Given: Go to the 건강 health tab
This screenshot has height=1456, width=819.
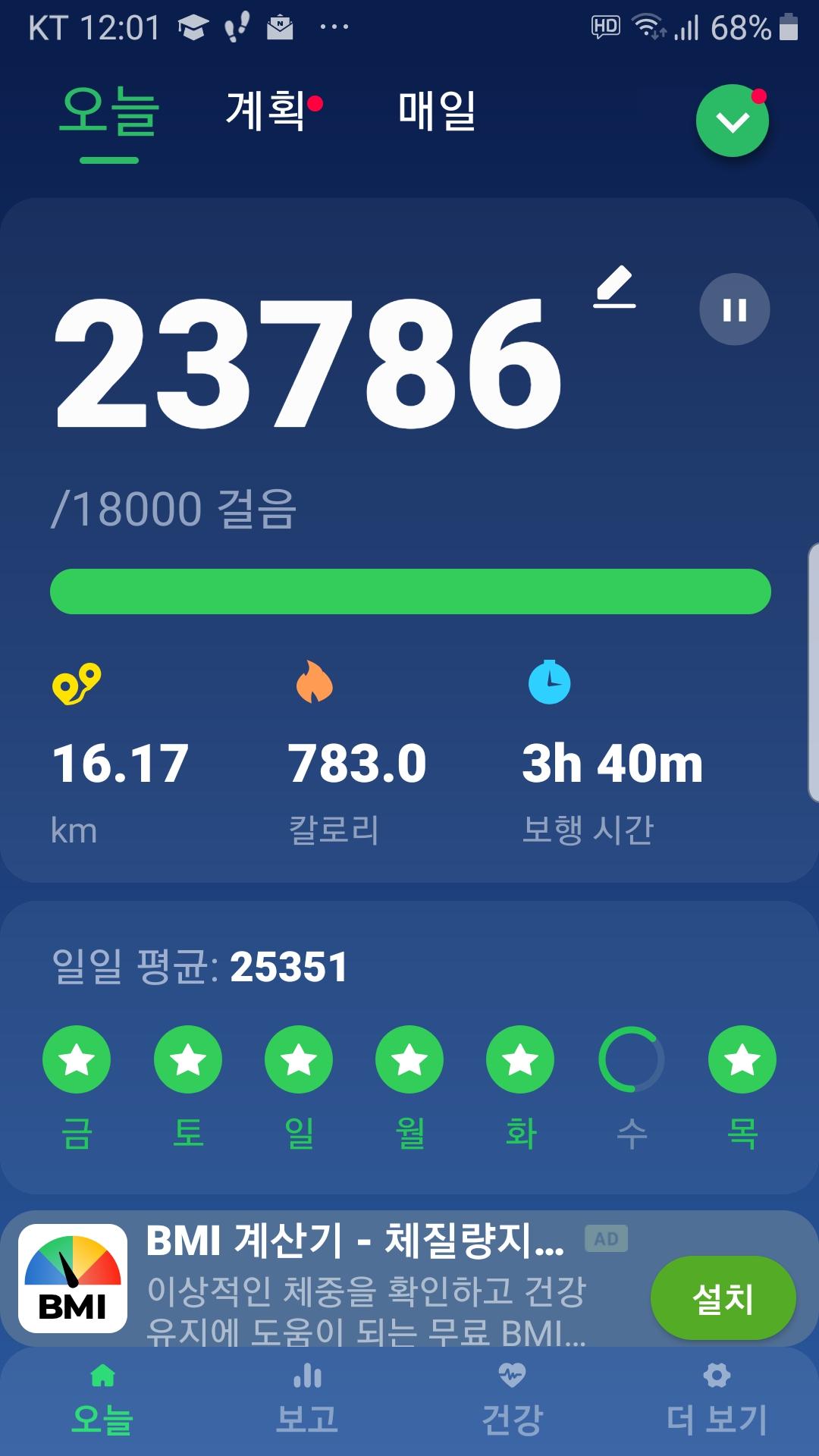Looking at the screenshot, I should (x=512, y=1400).
